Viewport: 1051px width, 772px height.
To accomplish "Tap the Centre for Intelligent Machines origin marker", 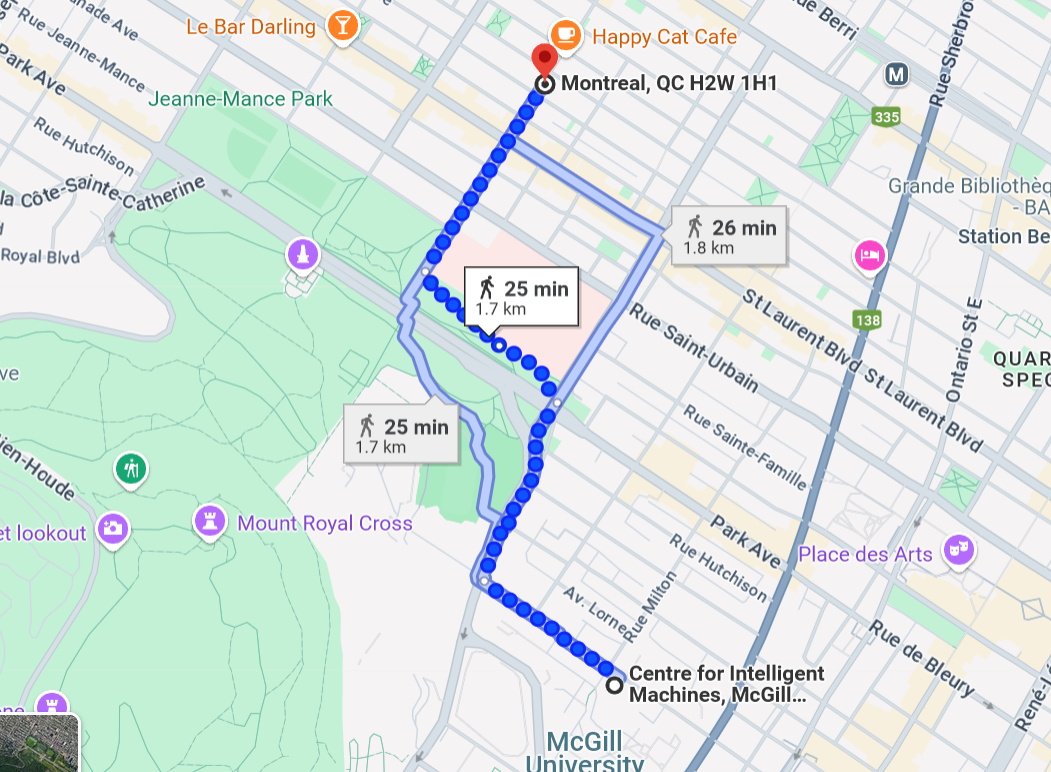I will pos(614,685).
